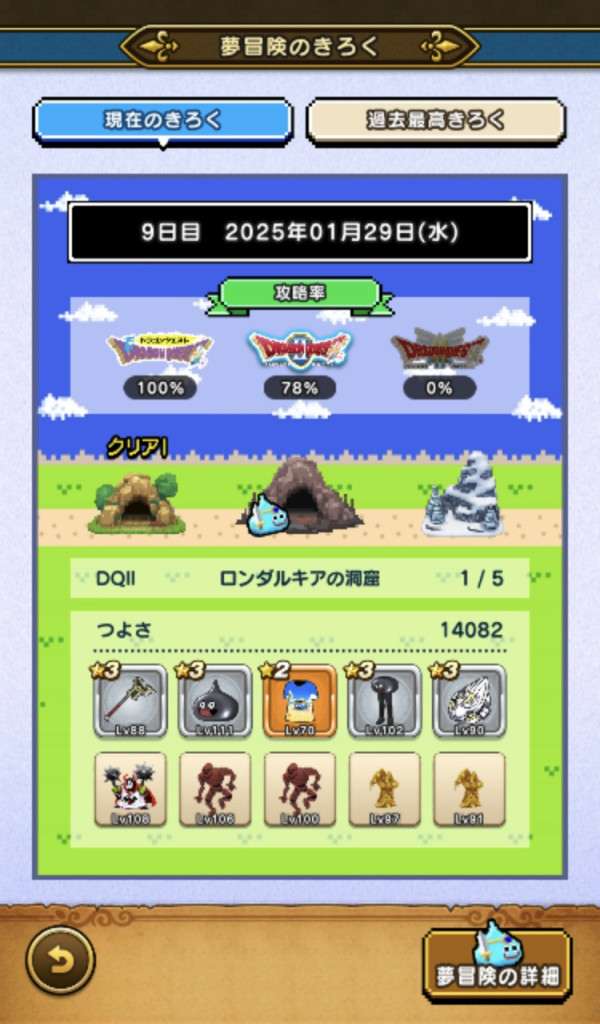This screenshot has width=600, height=1024.
Task: Open 夢冒険の詳細 details
Action: (496, 966)
